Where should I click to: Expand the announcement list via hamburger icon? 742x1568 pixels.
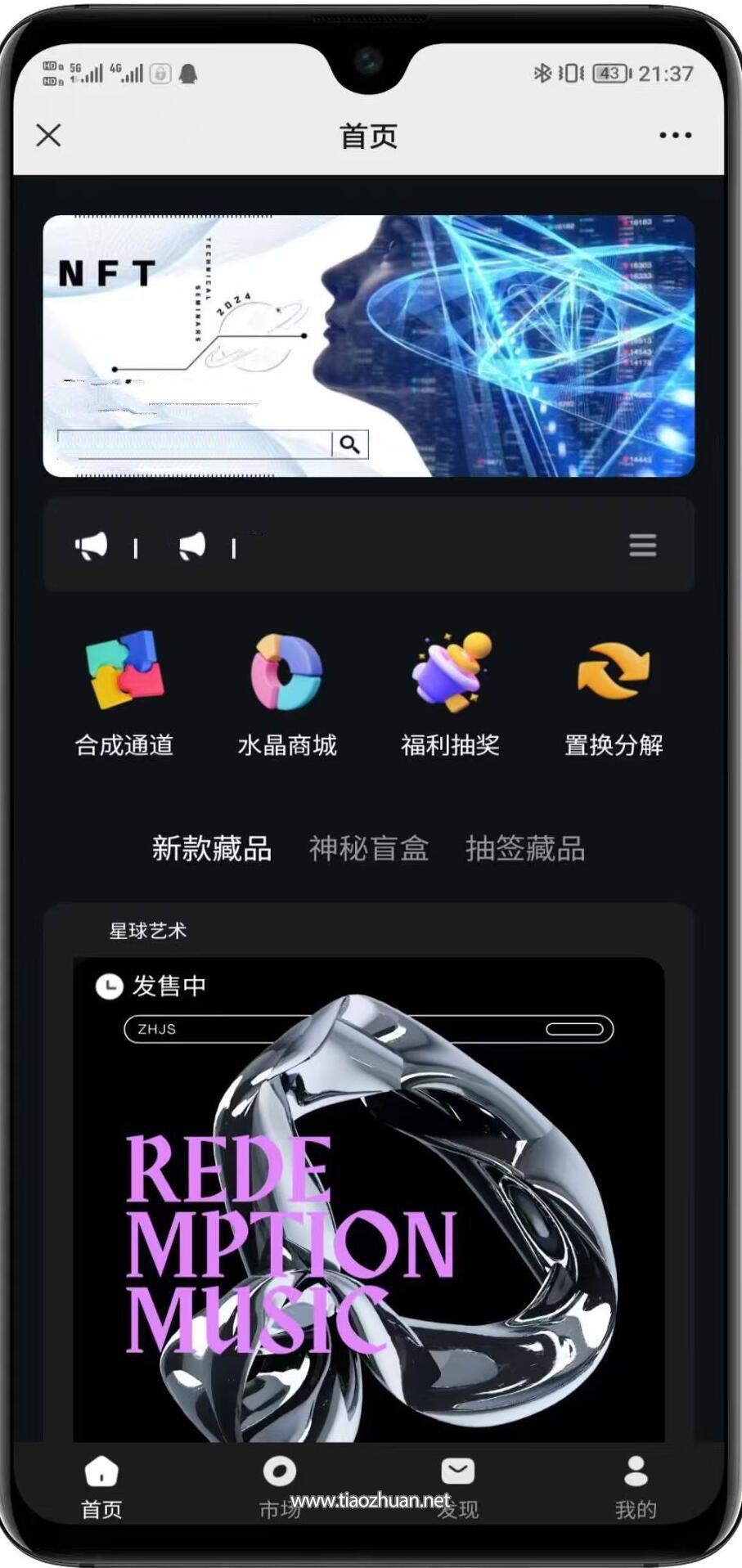coord(643,544)
